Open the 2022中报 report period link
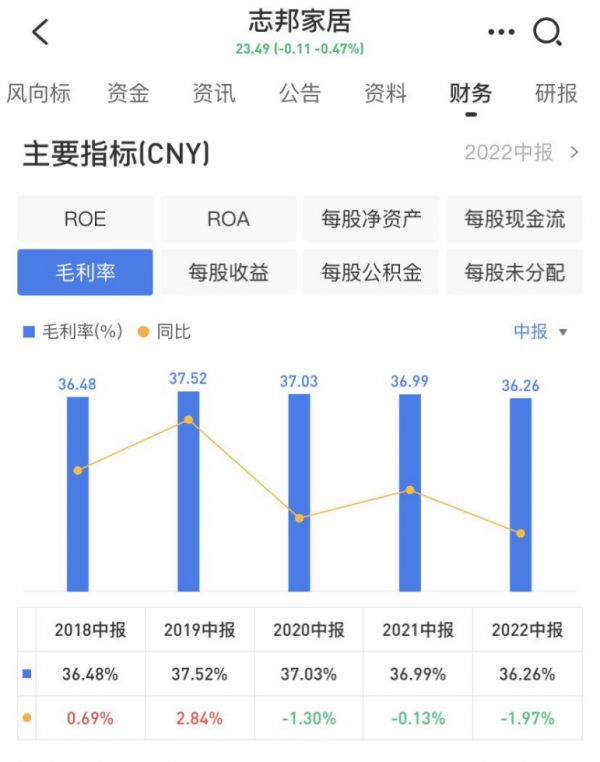 [521, 153]
